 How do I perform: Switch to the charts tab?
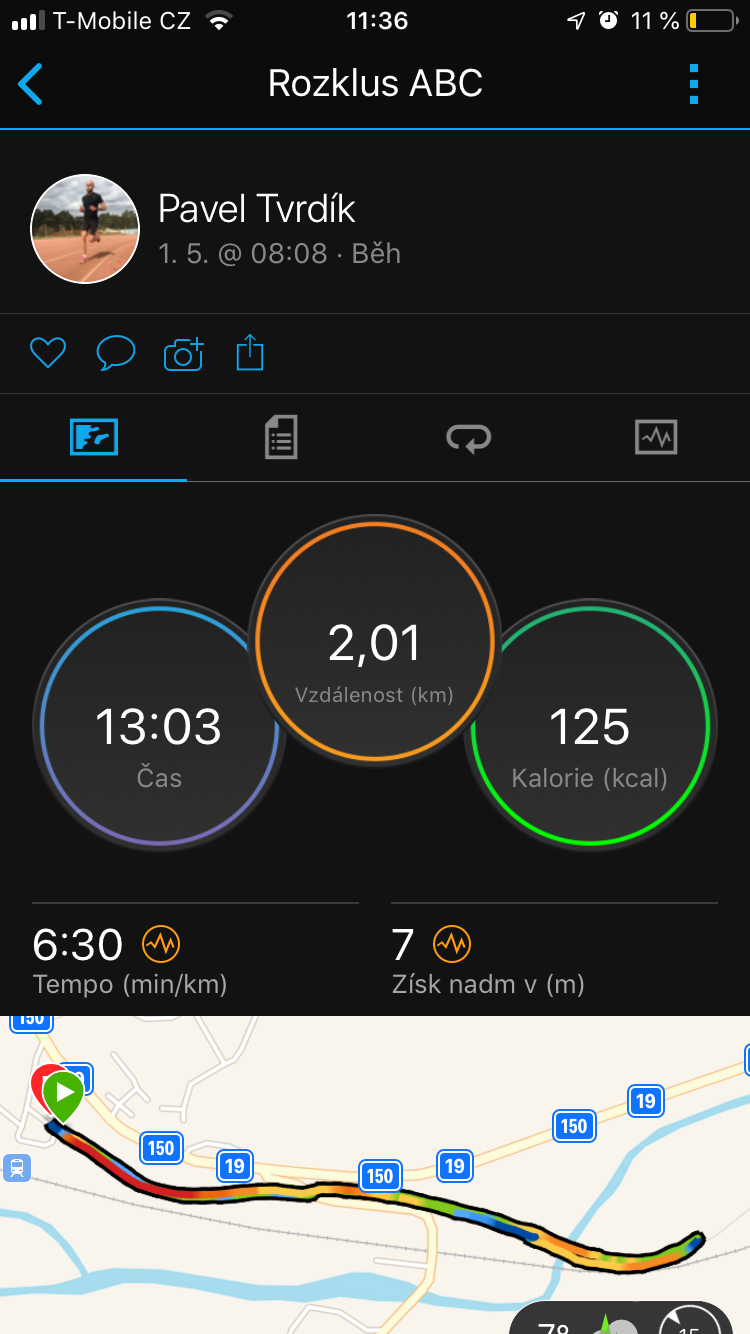(x=656, y=438)
